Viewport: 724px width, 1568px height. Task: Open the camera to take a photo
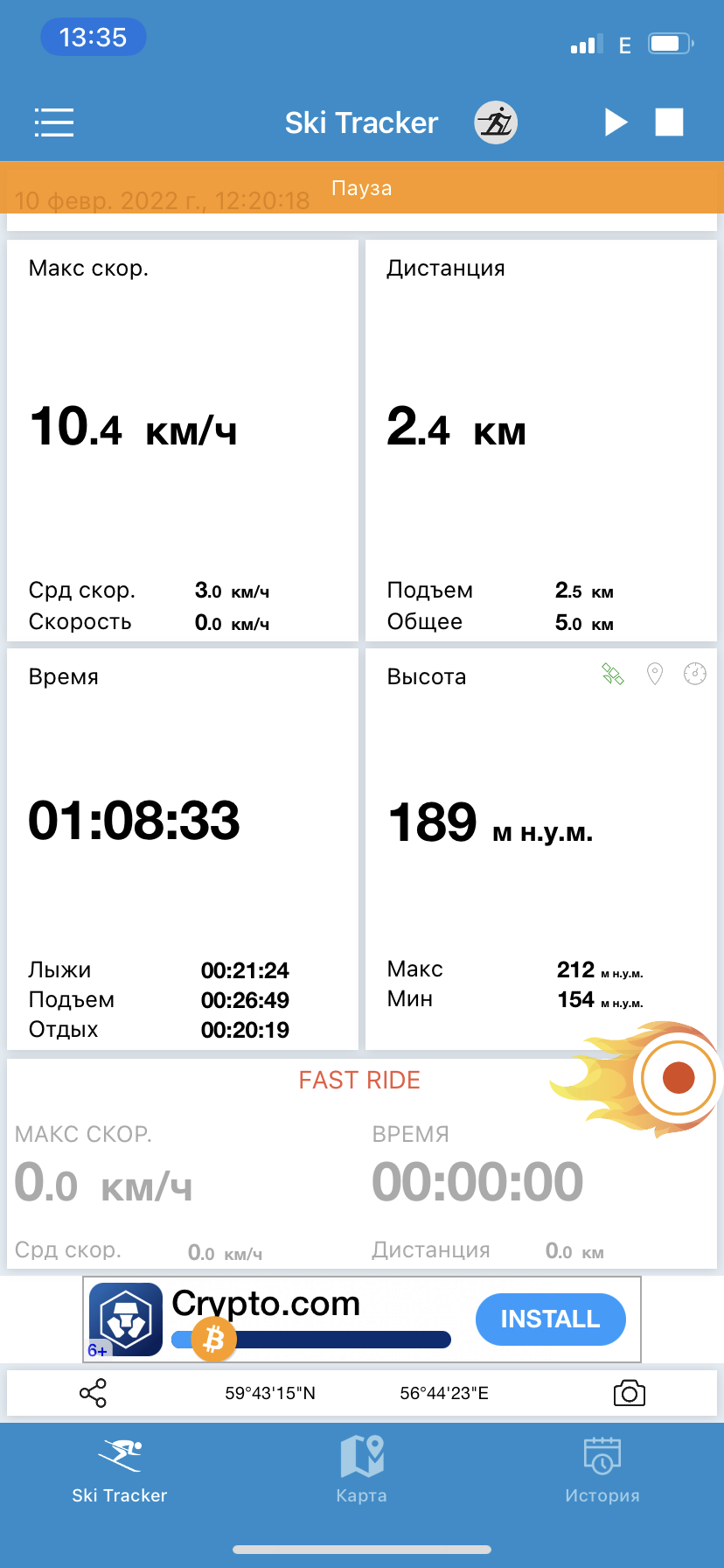tap(629, 1393)
